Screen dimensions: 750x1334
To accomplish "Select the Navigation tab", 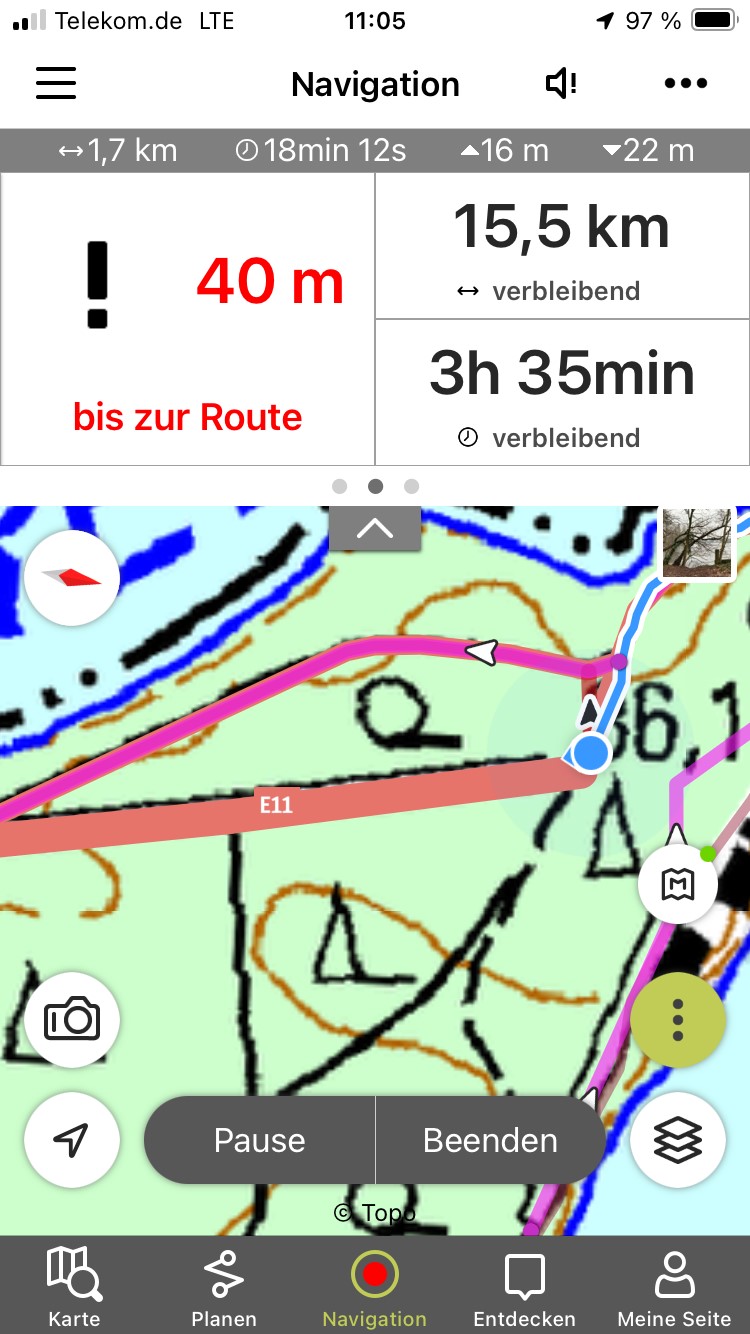I will (375, 1286).
